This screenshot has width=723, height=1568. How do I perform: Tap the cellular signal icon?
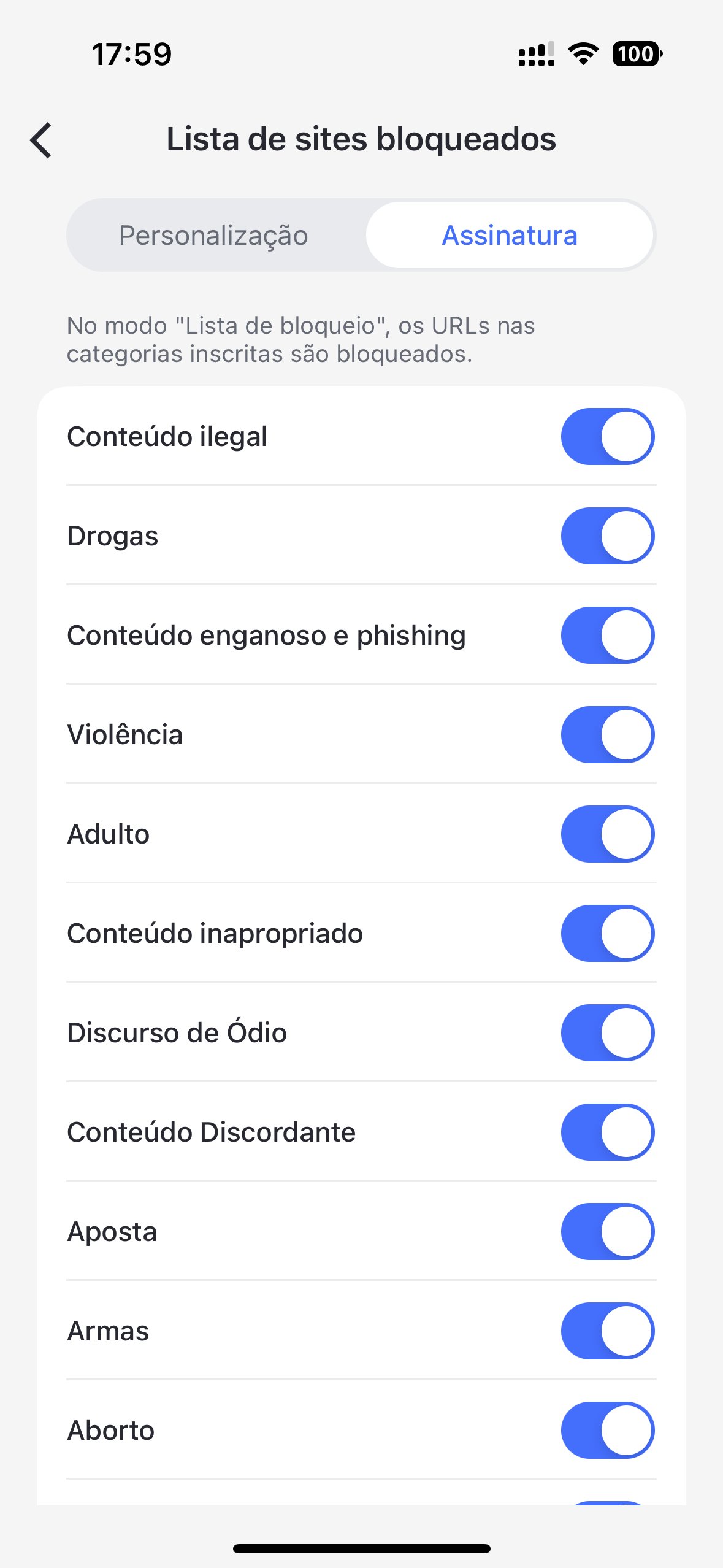(533, 54)
